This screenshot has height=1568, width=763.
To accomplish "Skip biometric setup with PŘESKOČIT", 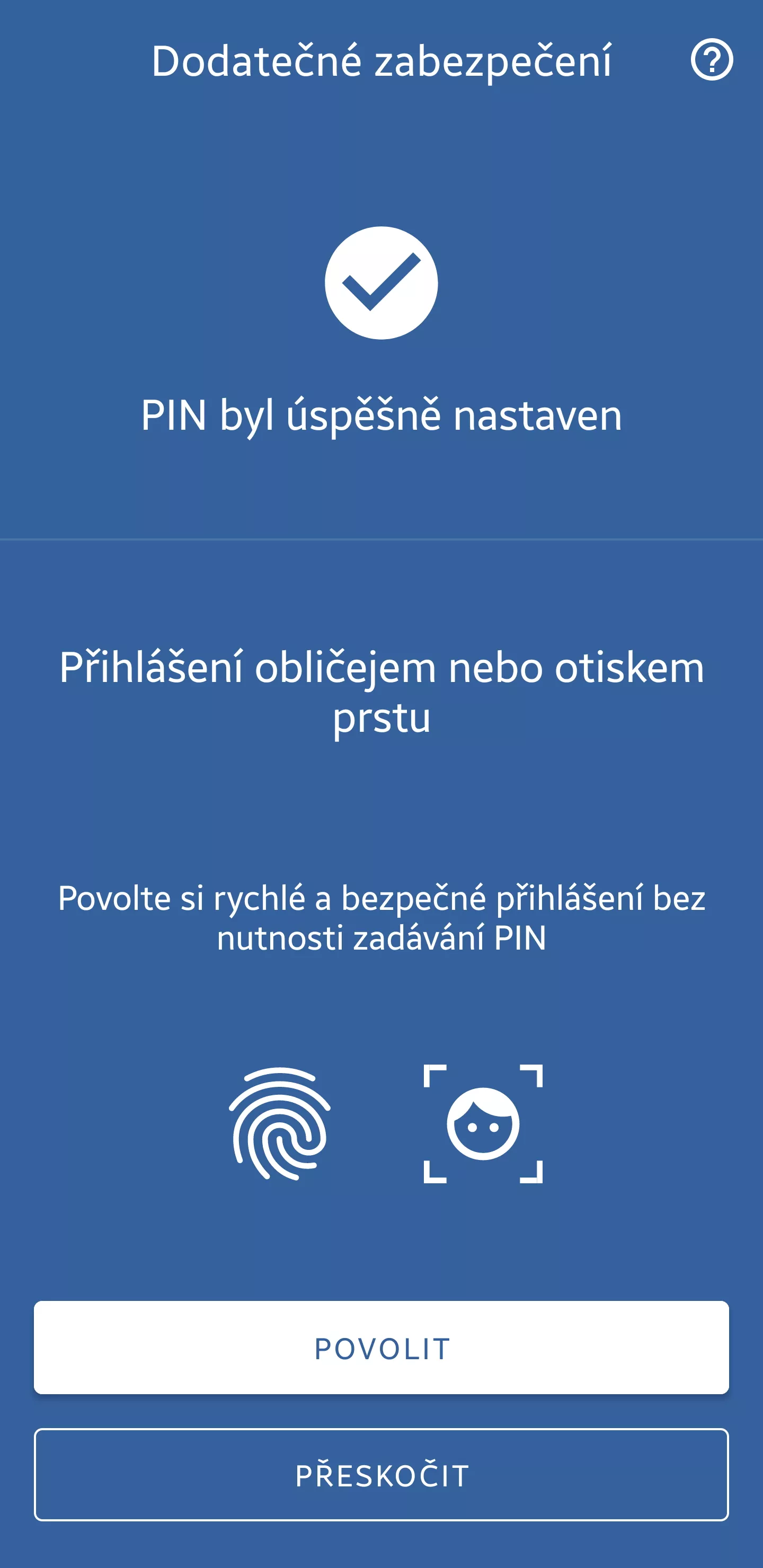I will [x=381, y=1475].
